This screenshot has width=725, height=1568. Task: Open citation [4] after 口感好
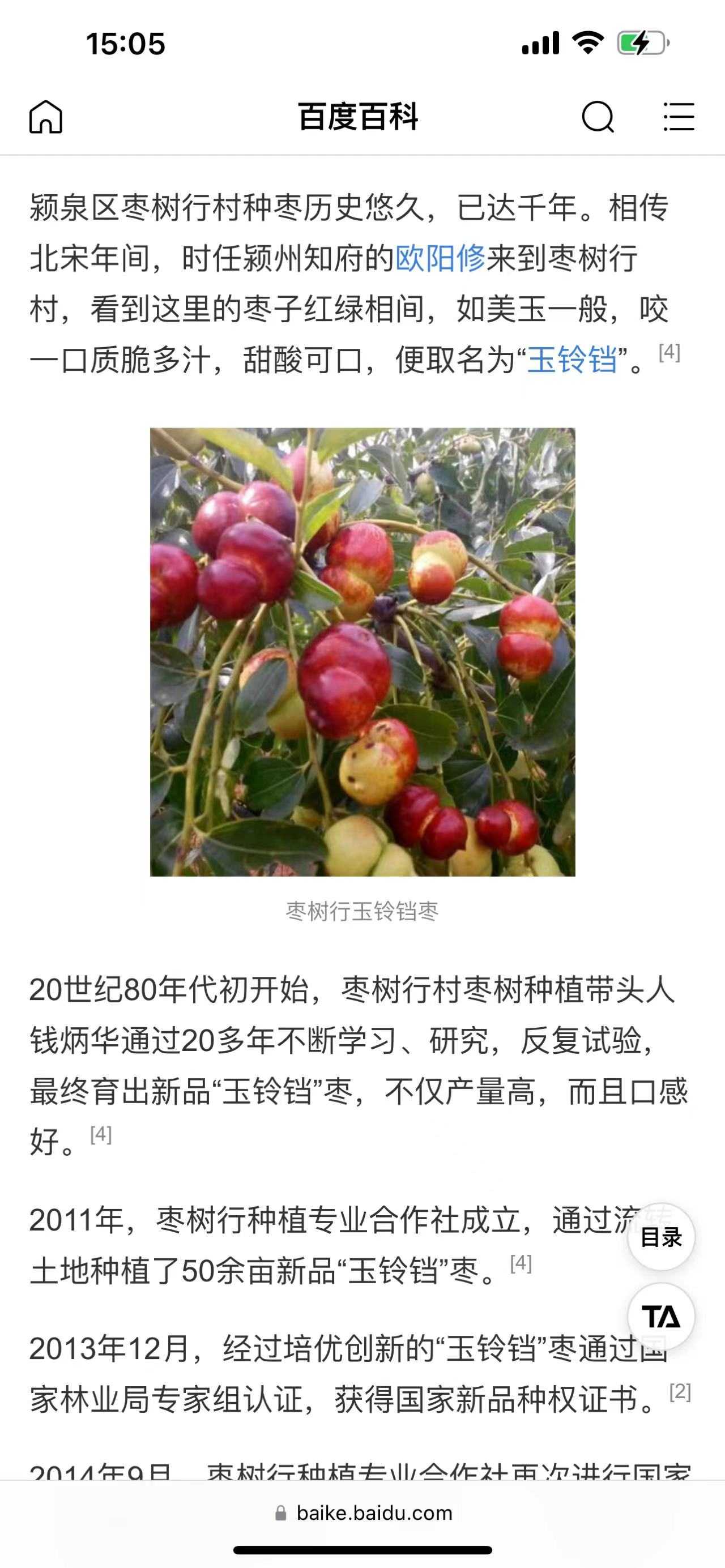pos(100,1134)
